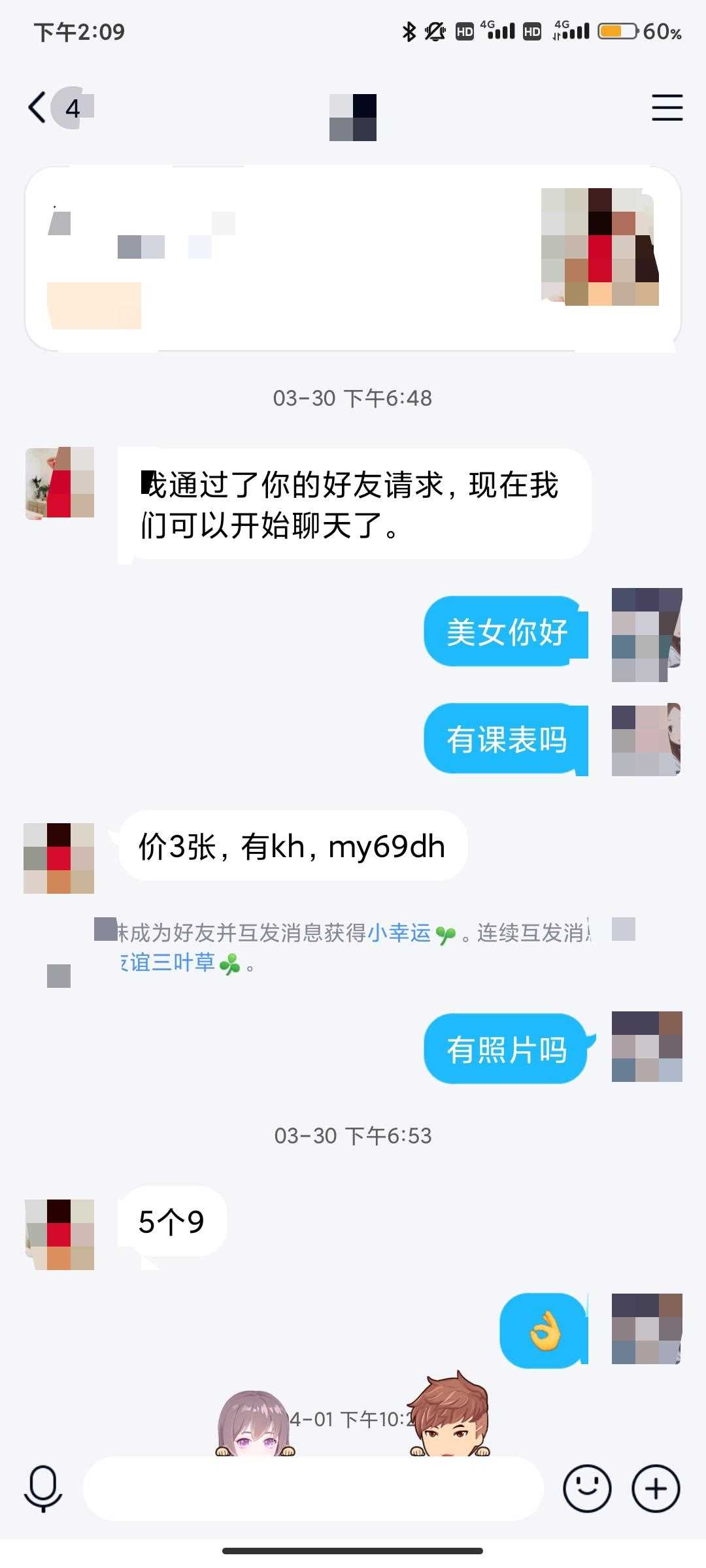The height and width of the screenshot is (1568, 706).
Task: Open the profile card at top
Action: 353,259
